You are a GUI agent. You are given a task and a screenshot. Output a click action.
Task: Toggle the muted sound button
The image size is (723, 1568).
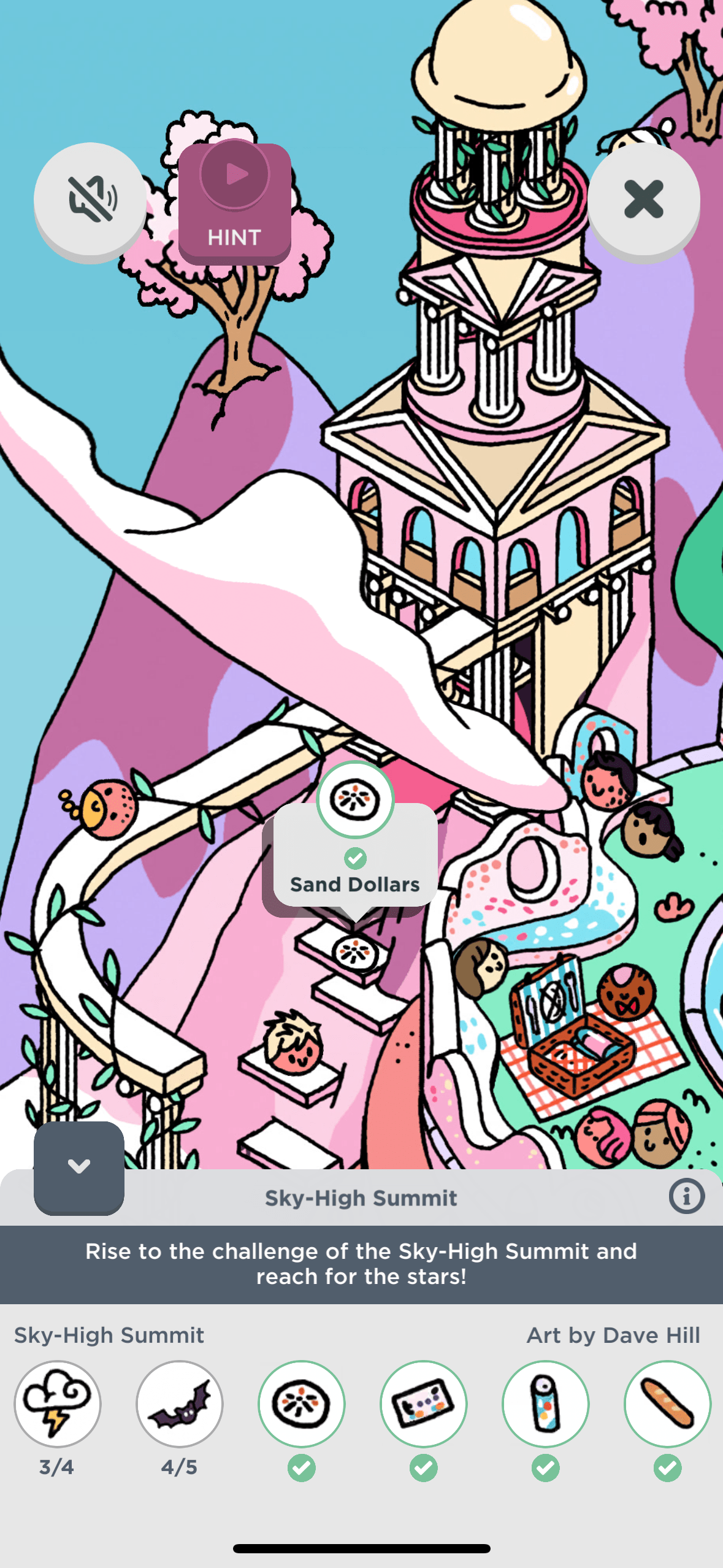coord(90,199)
